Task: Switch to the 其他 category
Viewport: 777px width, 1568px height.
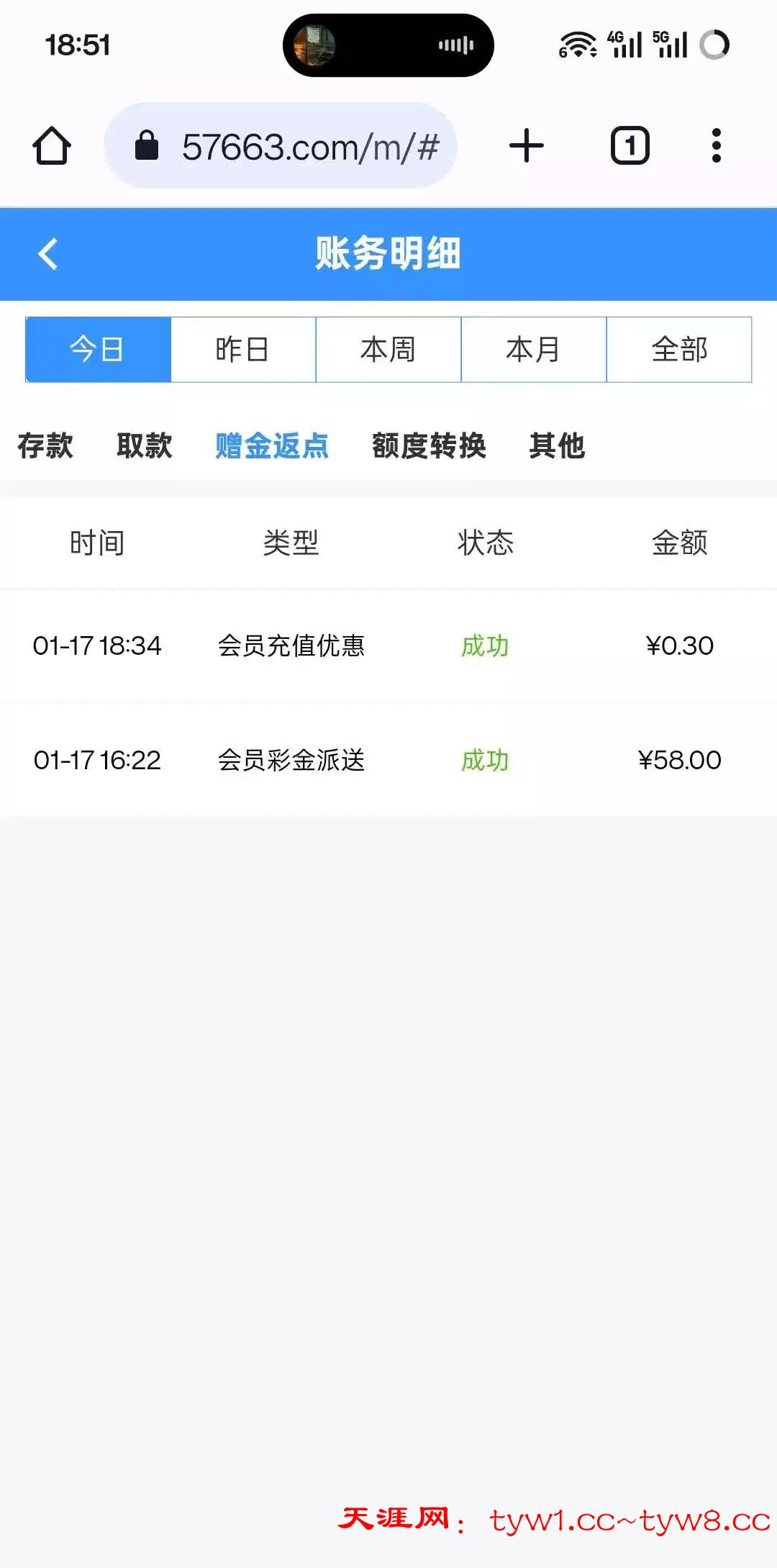Action: [x=557, y=446]
